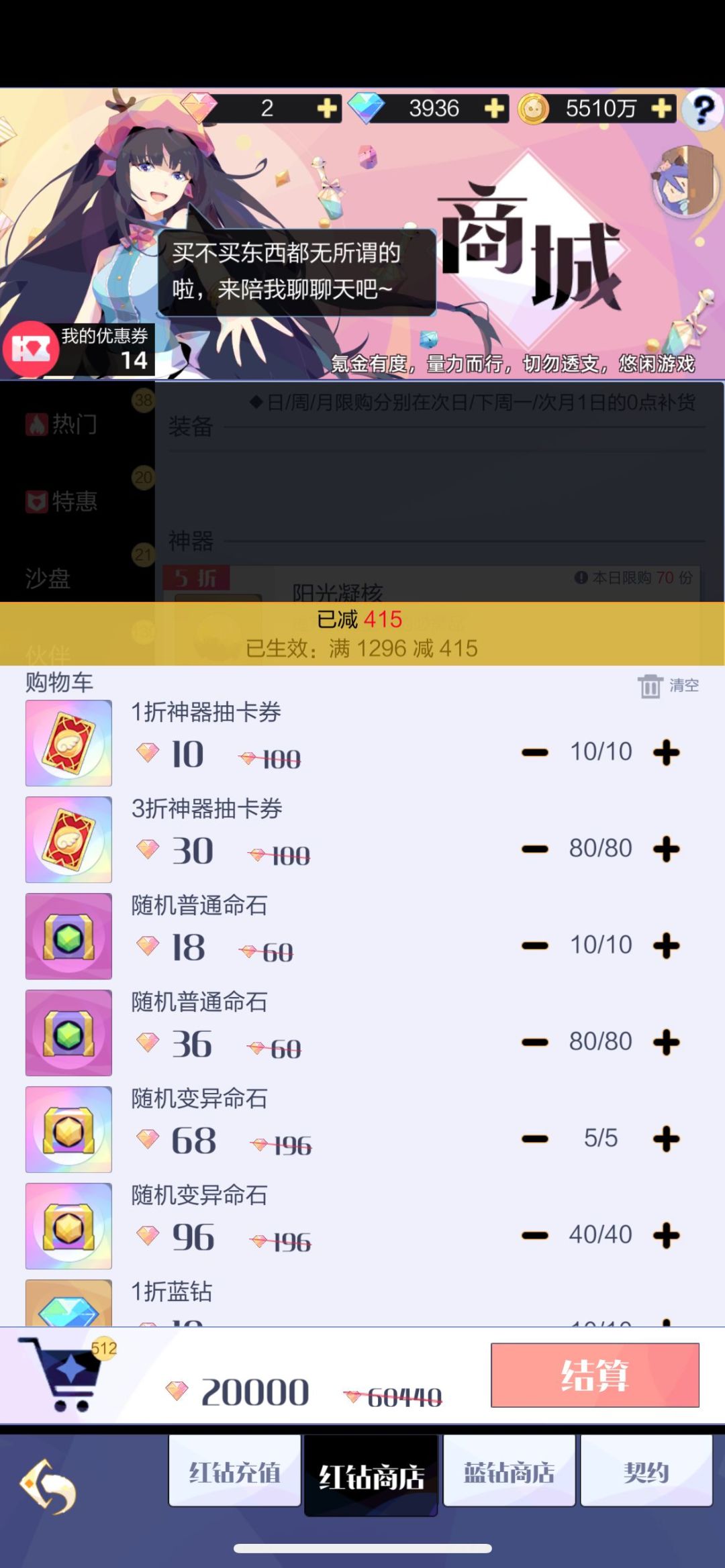Add blue diamonds with the plus icon
The width and height of the screenshot is (725, 1568).
click(493, 109)
